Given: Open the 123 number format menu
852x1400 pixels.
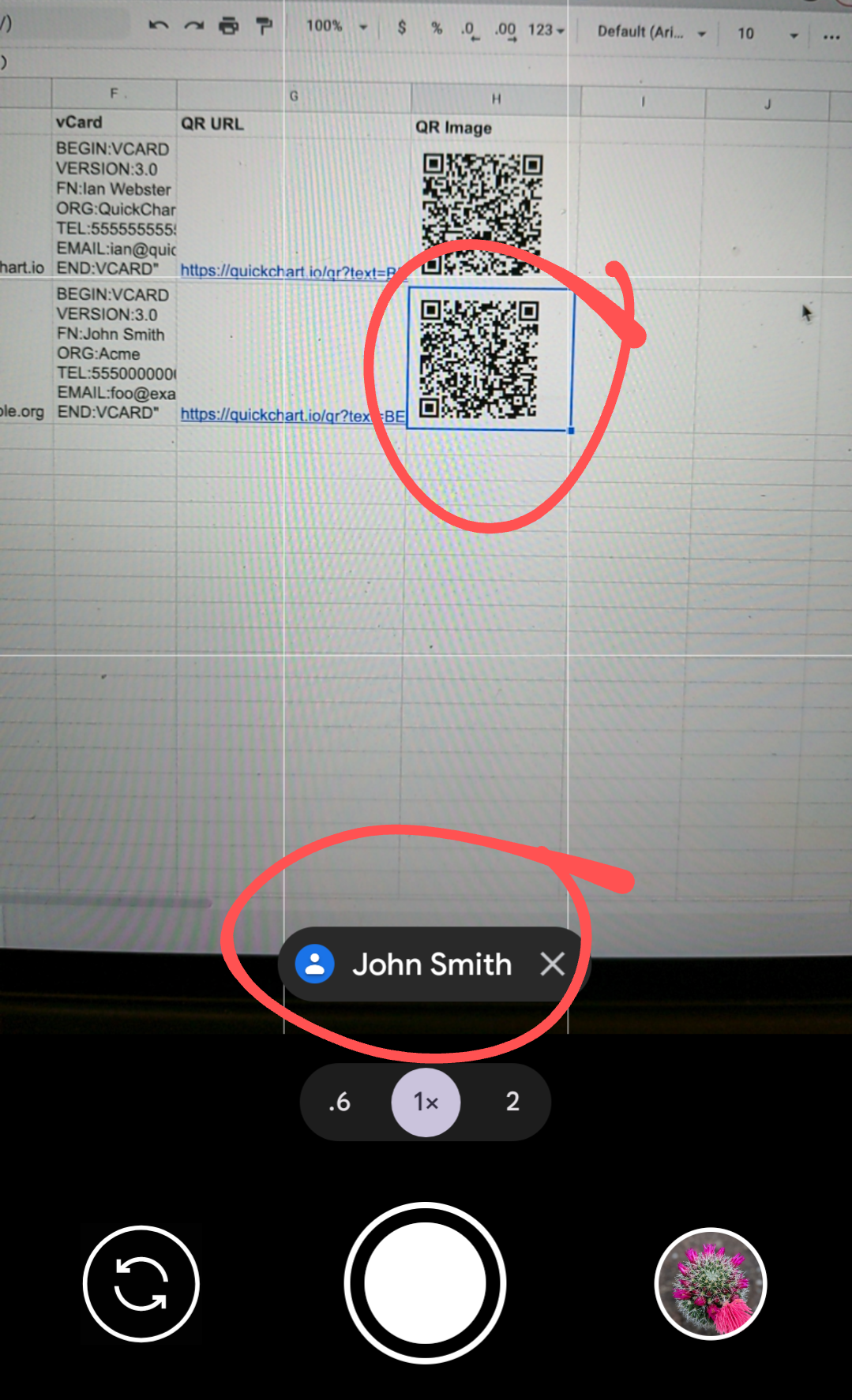Looking at the screenshot, I should (546, 30).
